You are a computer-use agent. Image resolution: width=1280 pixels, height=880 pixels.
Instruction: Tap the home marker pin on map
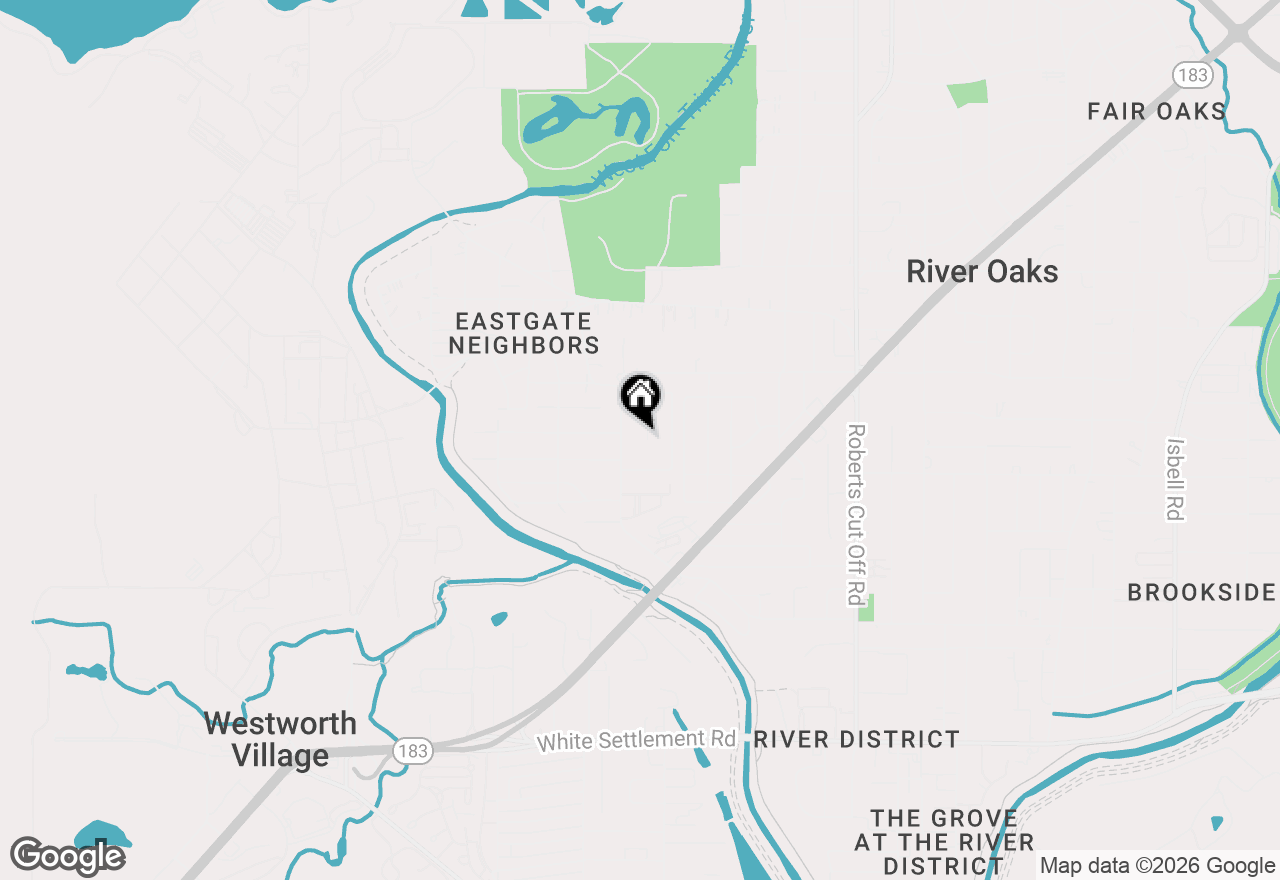coord(641,398)
